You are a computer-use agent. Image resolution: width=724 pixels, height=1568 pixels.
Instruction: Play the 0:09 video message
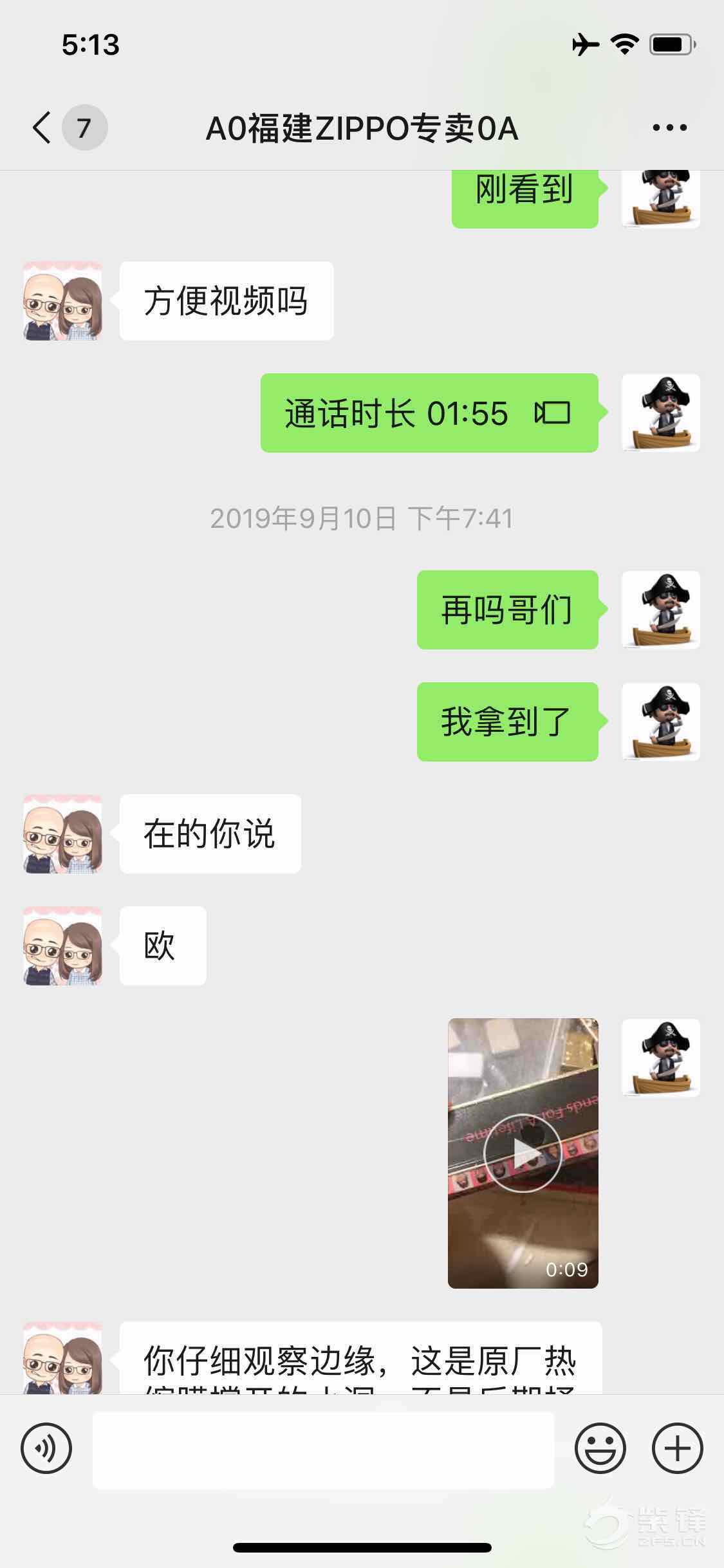(x=523, y=1153)
